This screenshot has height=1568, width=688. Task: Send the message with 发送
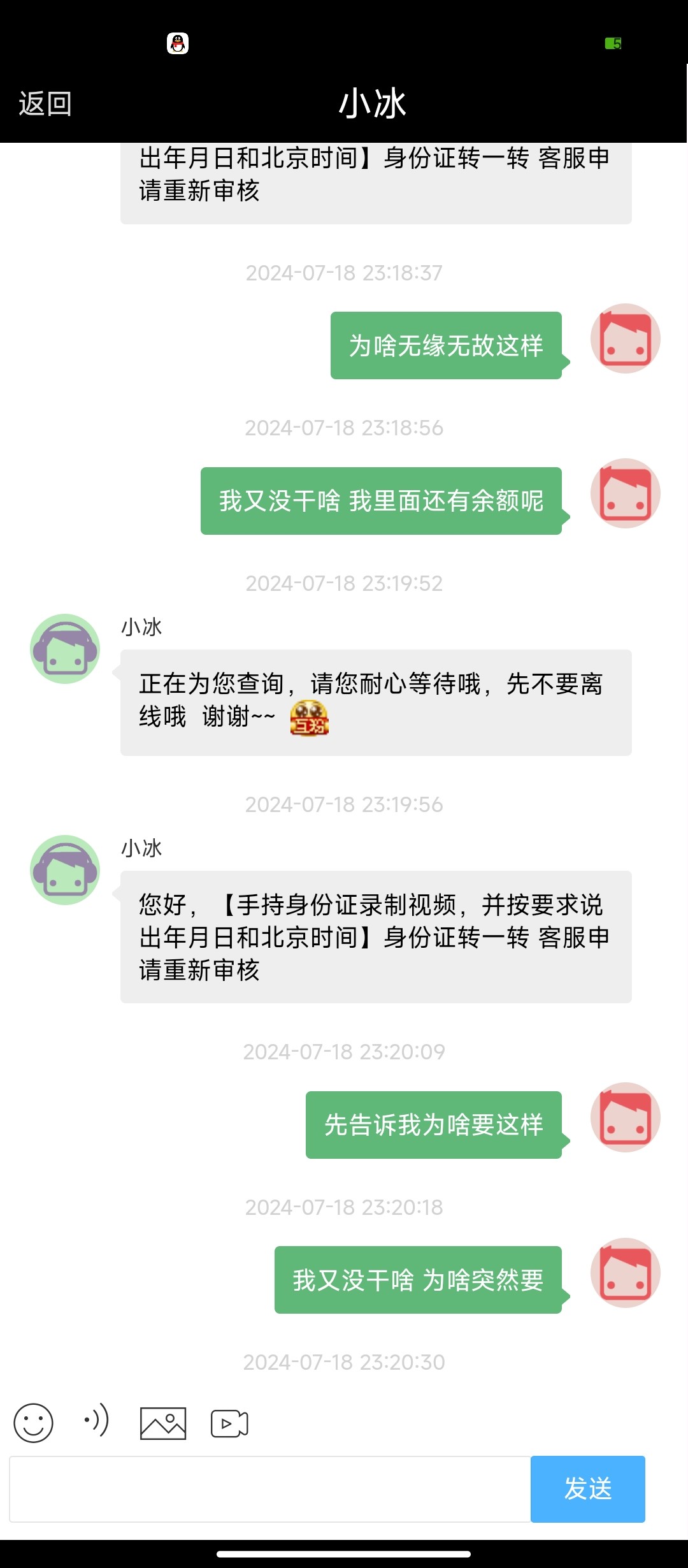coord(587,1489)
